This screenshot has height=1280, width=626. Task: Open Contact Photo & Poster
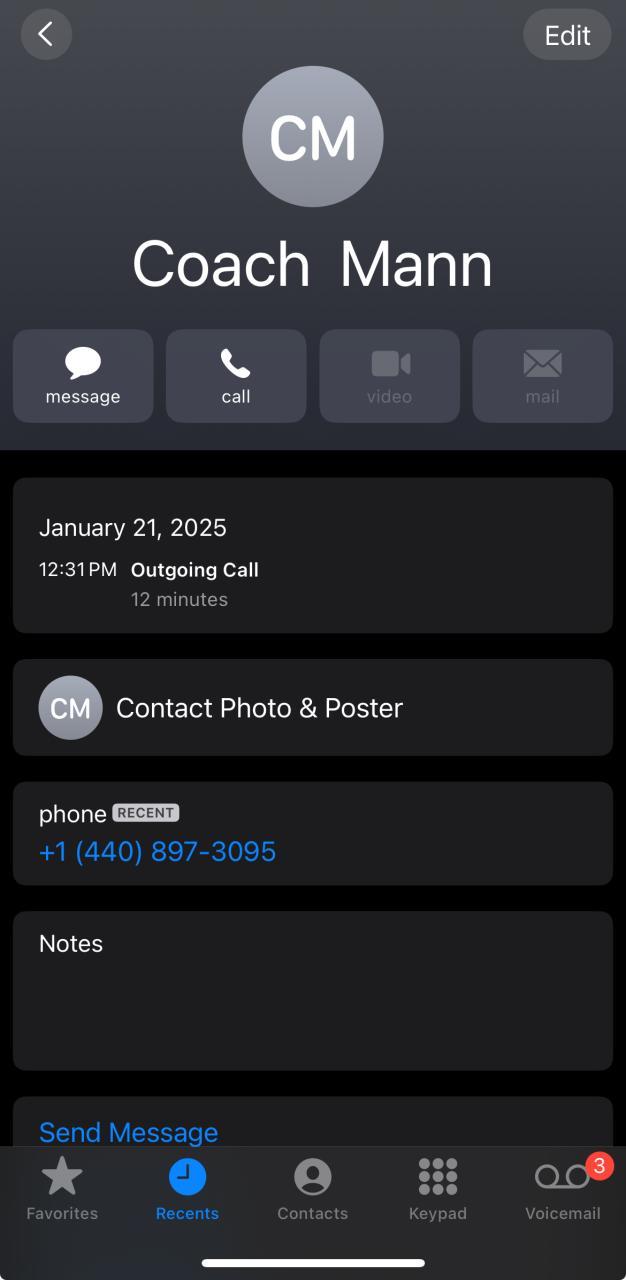click(x=312, y=708)
